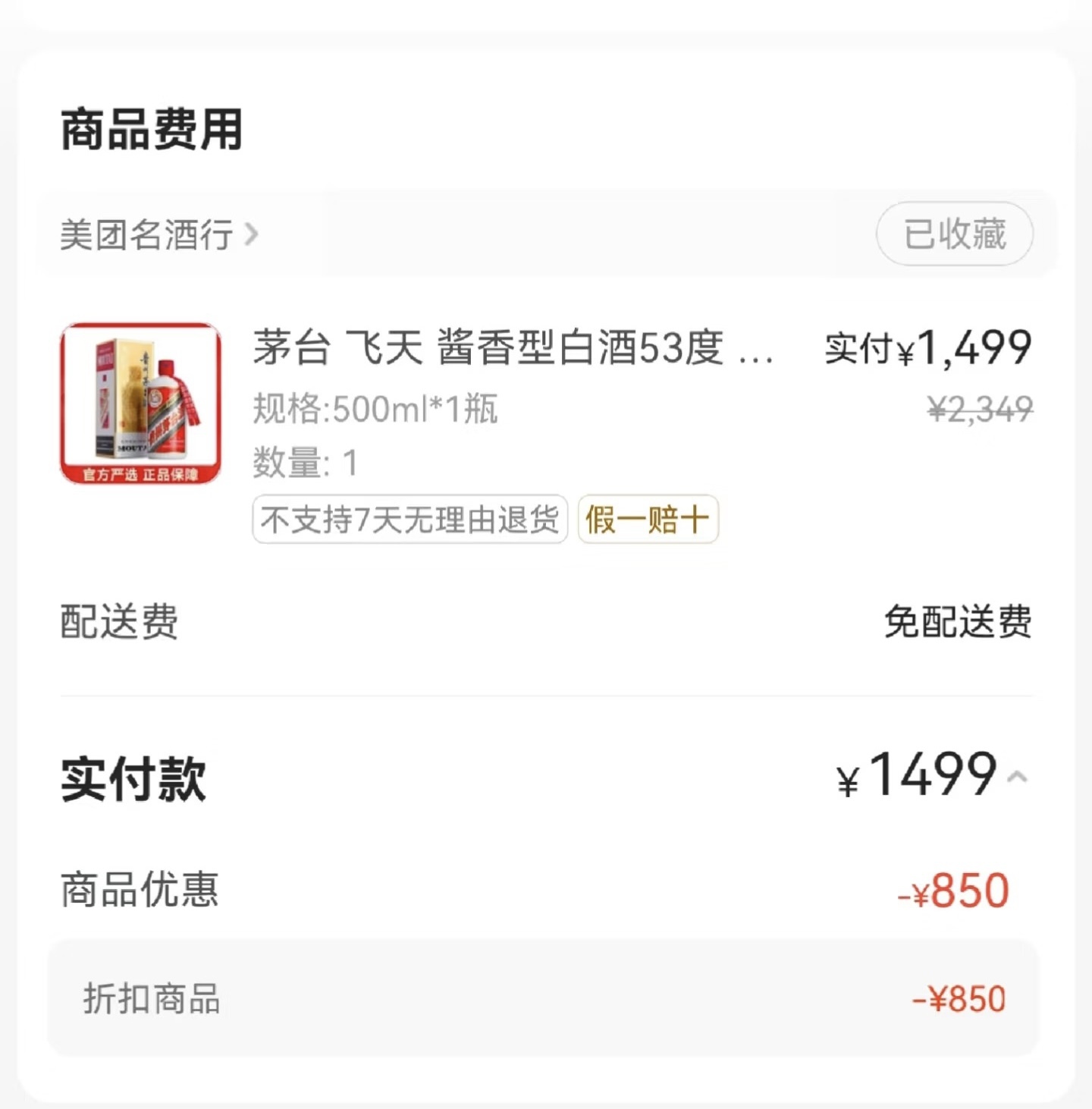Tap the 已收藏 button to unfavorite store
The width and height of the screenshot is (1092, 1109).
coord(954,234)
